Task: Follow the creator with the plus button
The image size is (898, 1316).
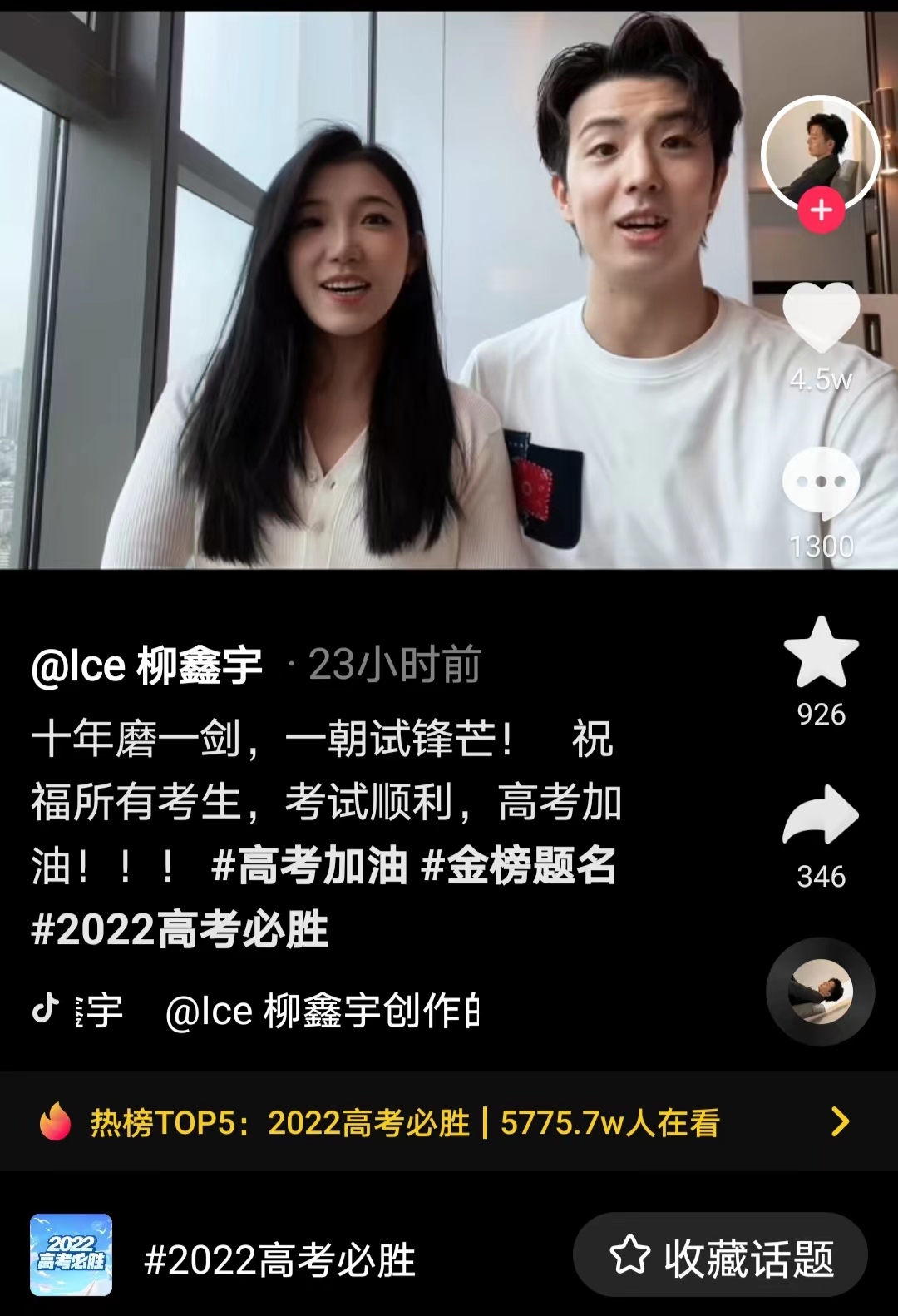Action: [x=822, y=210]
